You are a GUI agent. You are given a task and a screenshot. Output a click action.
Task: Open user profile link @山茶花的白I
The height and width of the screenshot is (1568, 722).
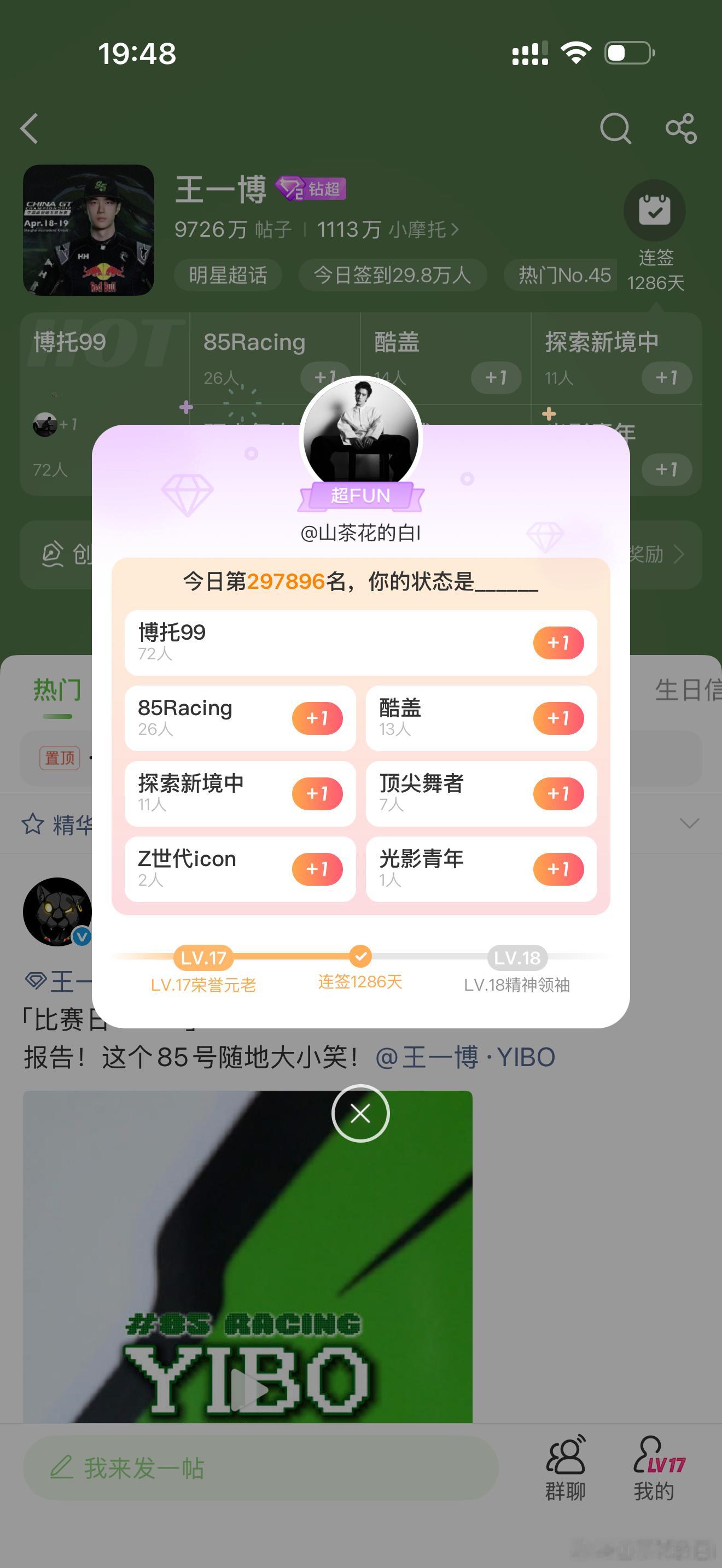click(x=360, y=533)
